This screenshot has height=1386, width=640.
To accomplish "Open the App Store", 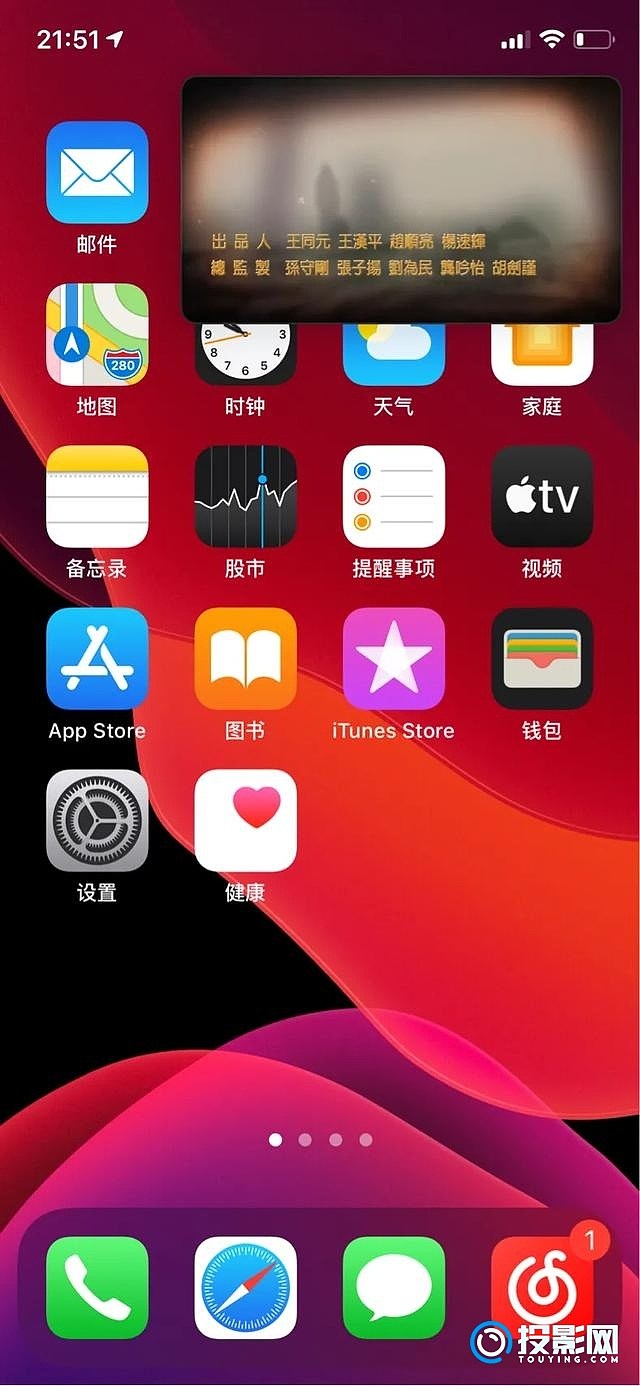I will (97, 659).
